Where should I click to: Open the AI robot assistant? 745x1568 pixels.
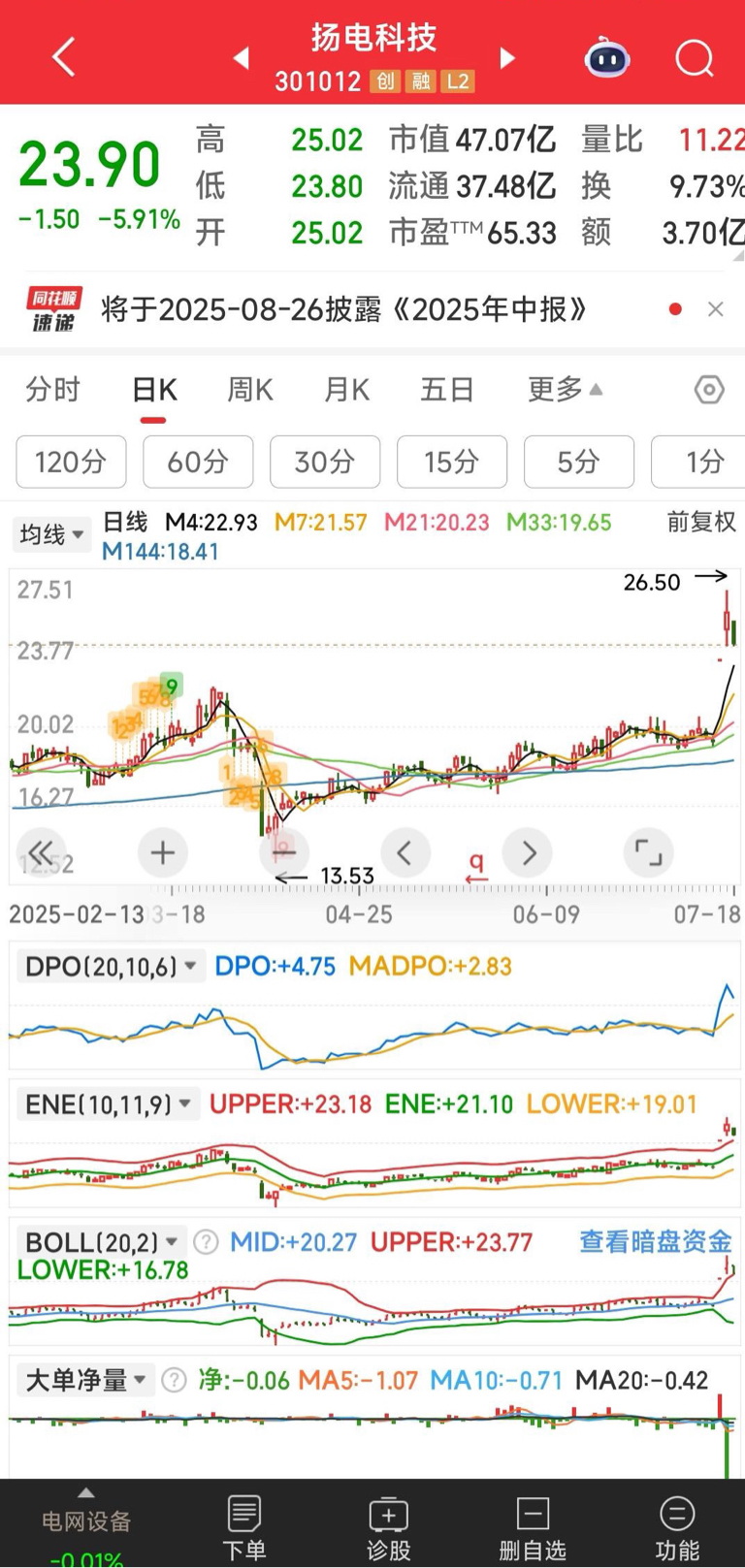(607, 58)
